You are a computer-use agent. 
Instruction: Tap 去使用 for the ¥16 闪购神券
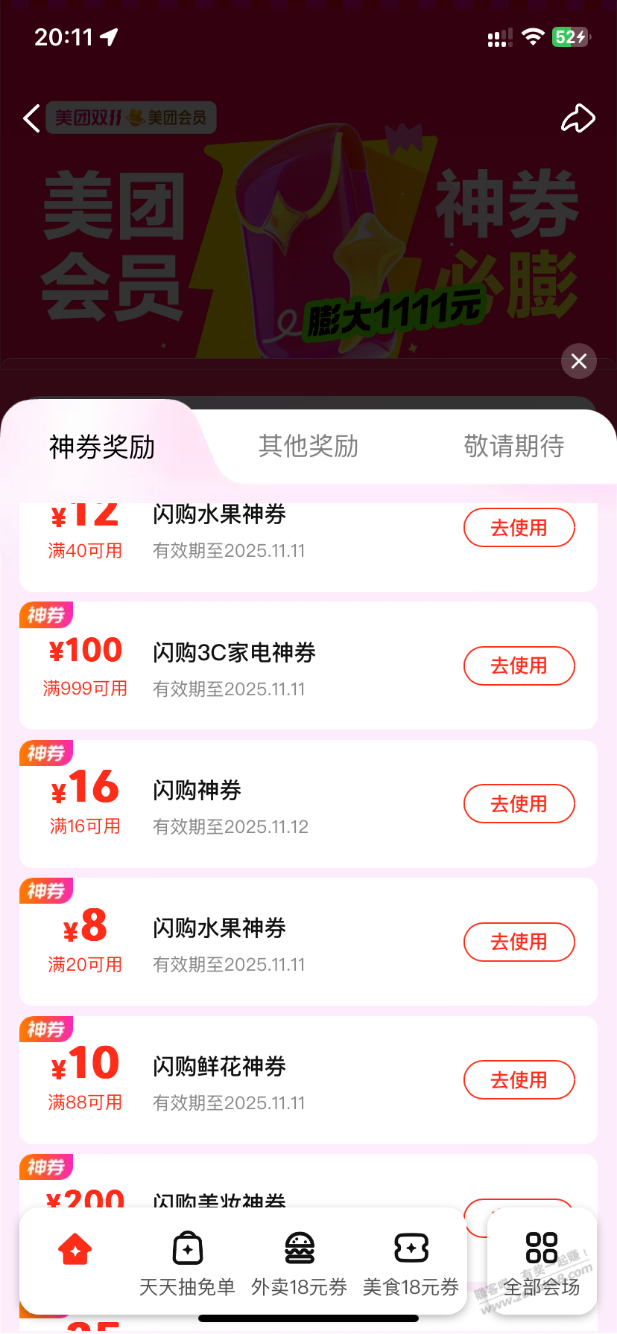point(519,804)
